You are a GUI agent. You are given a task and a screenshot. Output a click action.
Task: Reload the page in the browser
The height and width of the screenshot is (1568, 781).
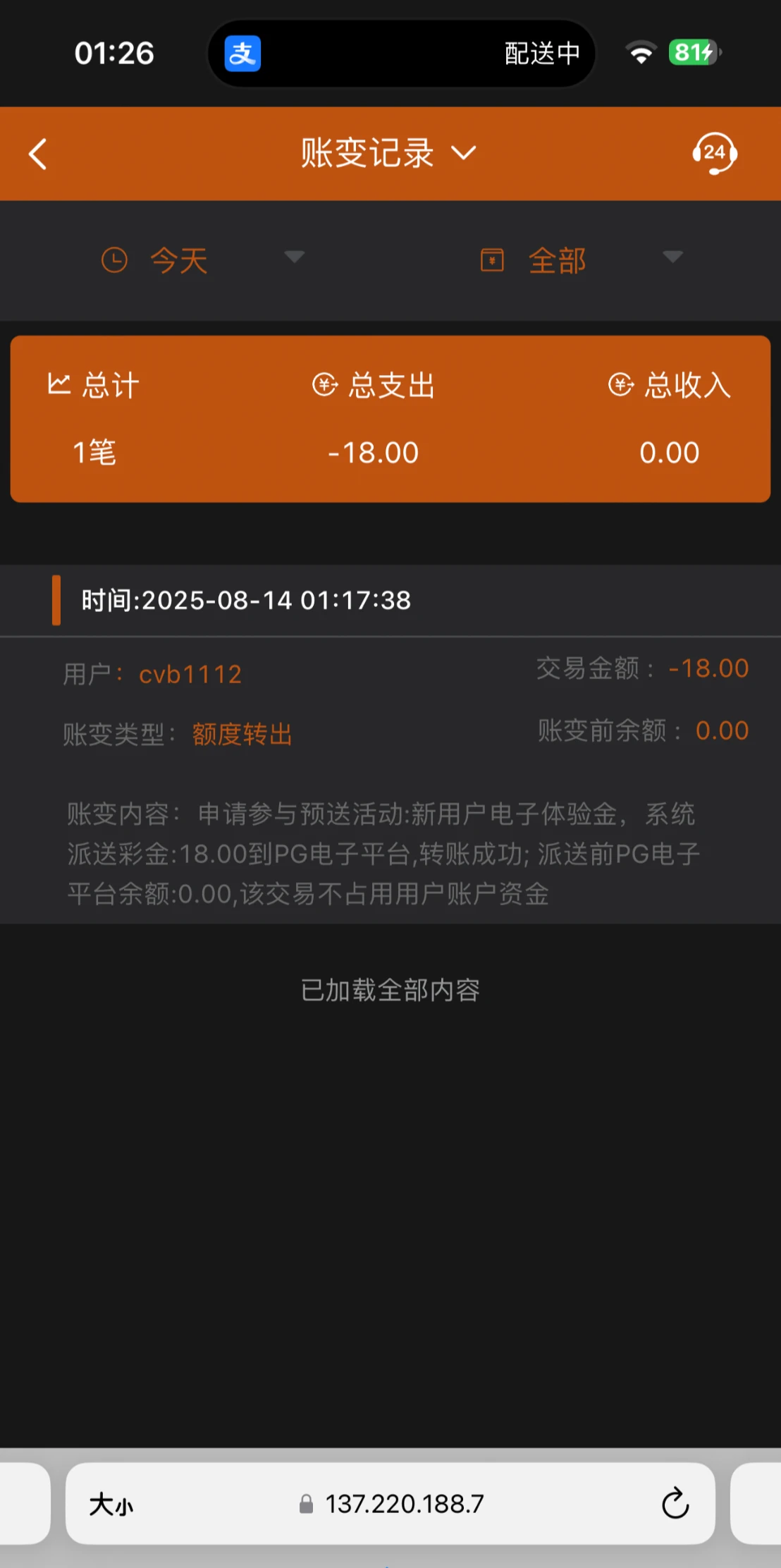click(675, 1504)
